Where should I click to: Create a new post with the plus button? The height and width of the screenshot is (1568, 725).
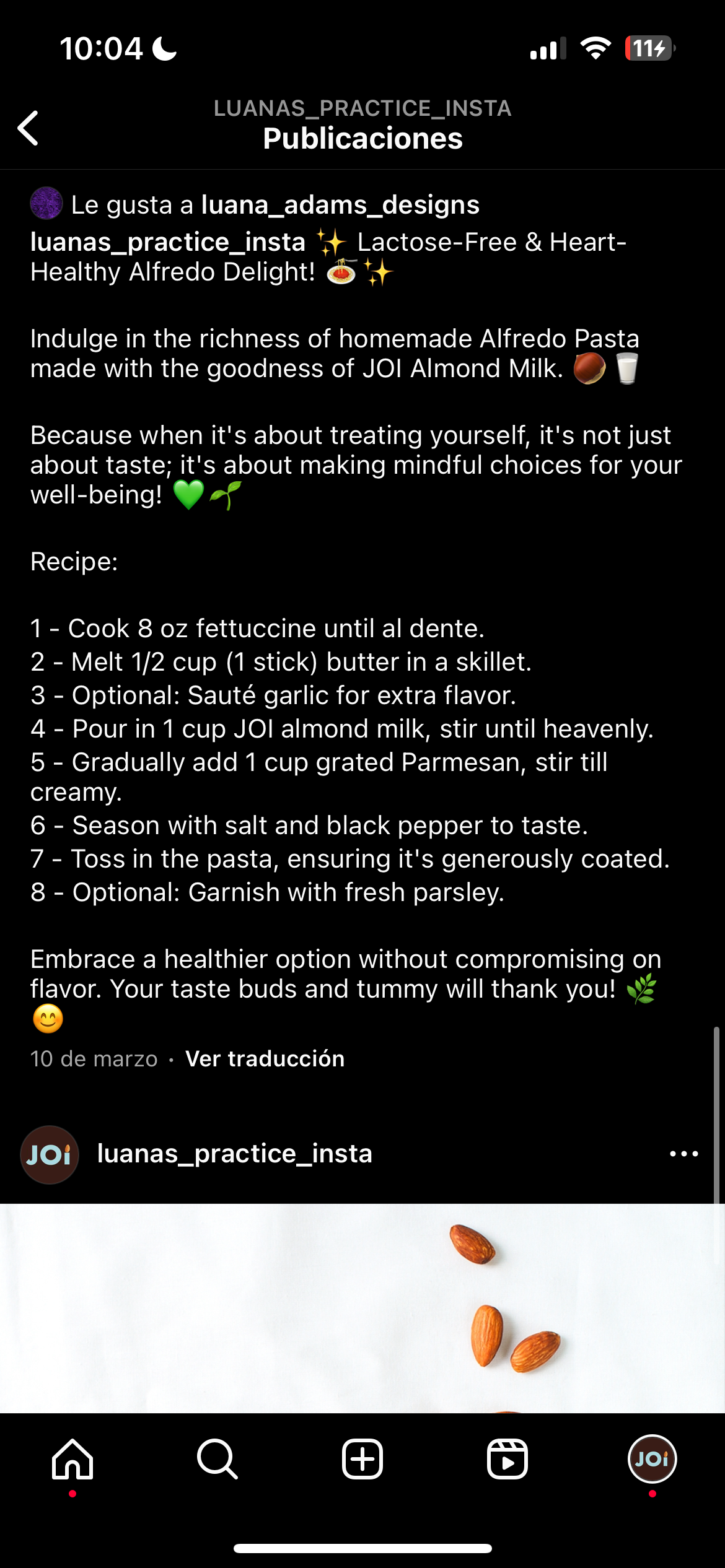click(362, 1459)
